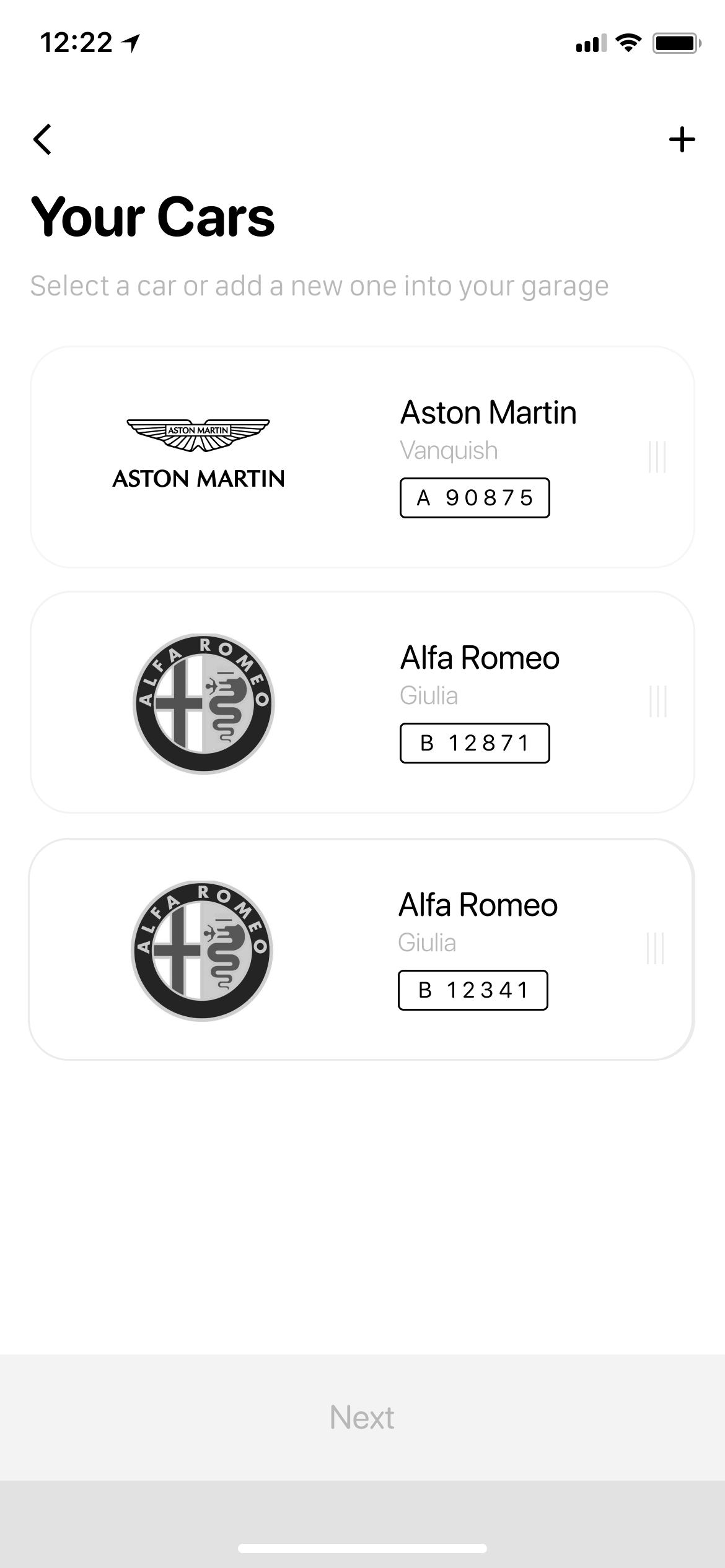This screenshot has width=725, height=1568.
Task: Tap license plate A 90875
Action: (474, 497)
